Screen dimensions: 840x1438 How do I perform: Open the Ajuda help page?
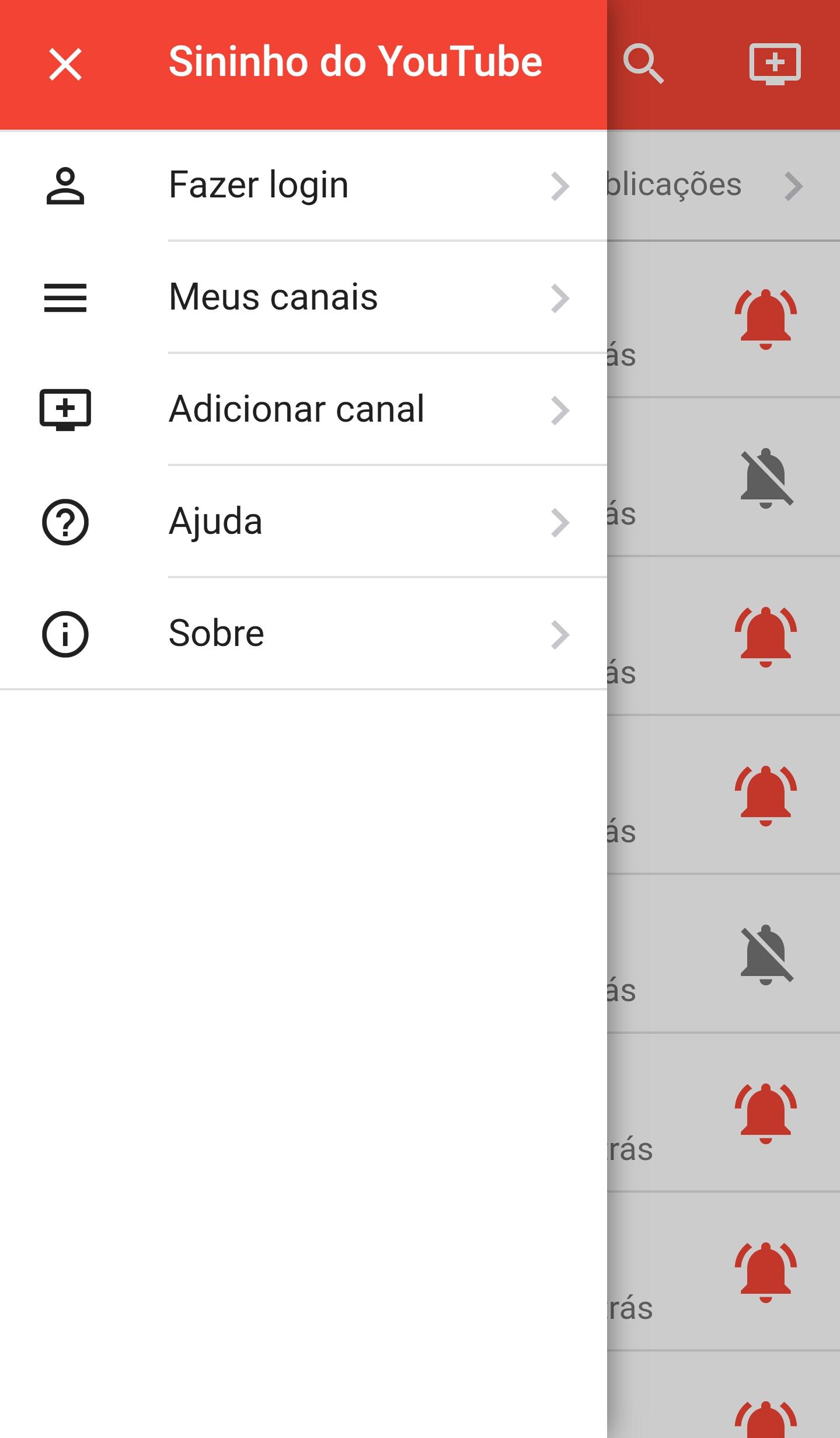point(304,522)
